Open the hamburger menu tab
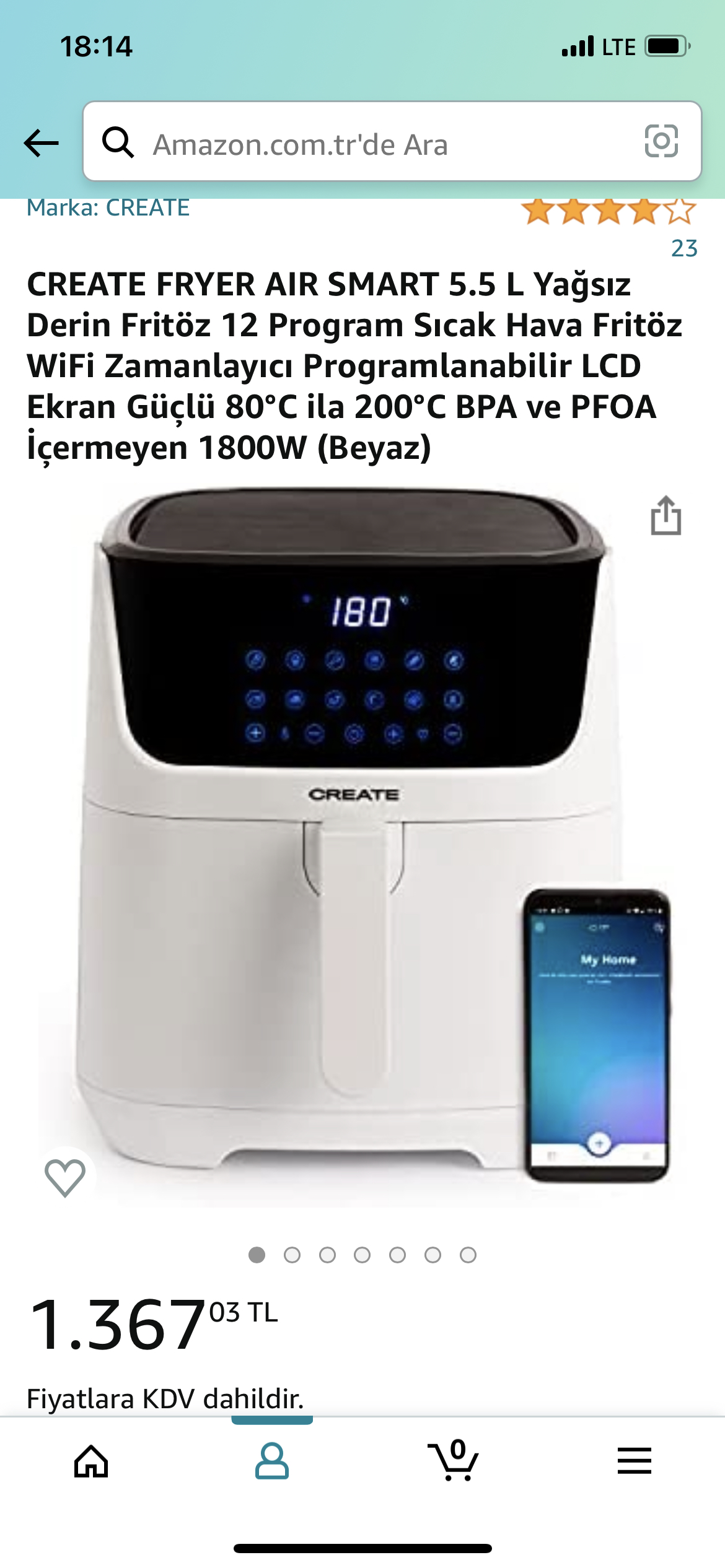Image resolution: width=725 pixels, height=1568 pixels. pyautogui.click(x=635, y=1461)
